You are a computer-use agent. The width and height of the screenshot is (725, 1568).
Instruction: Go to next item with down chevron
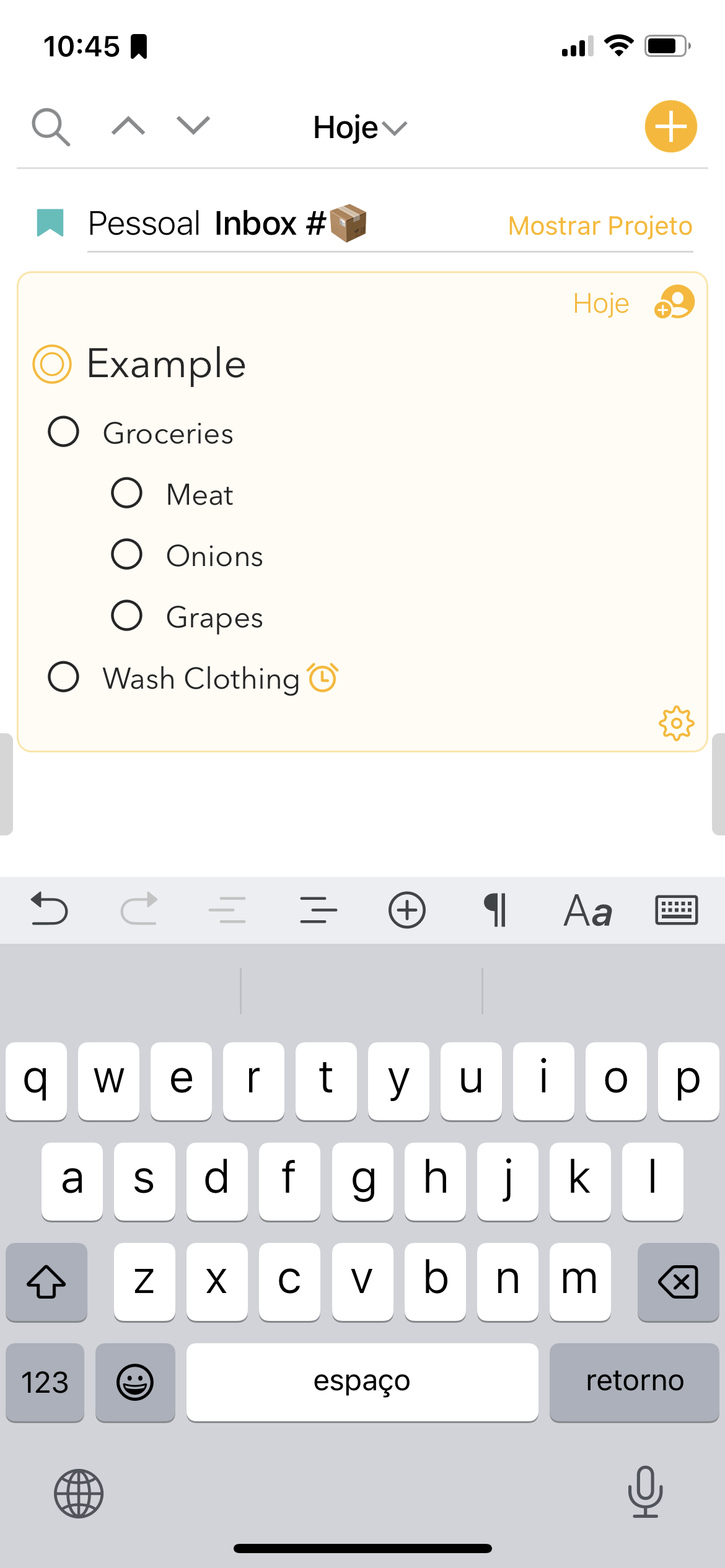click(193, 126)
